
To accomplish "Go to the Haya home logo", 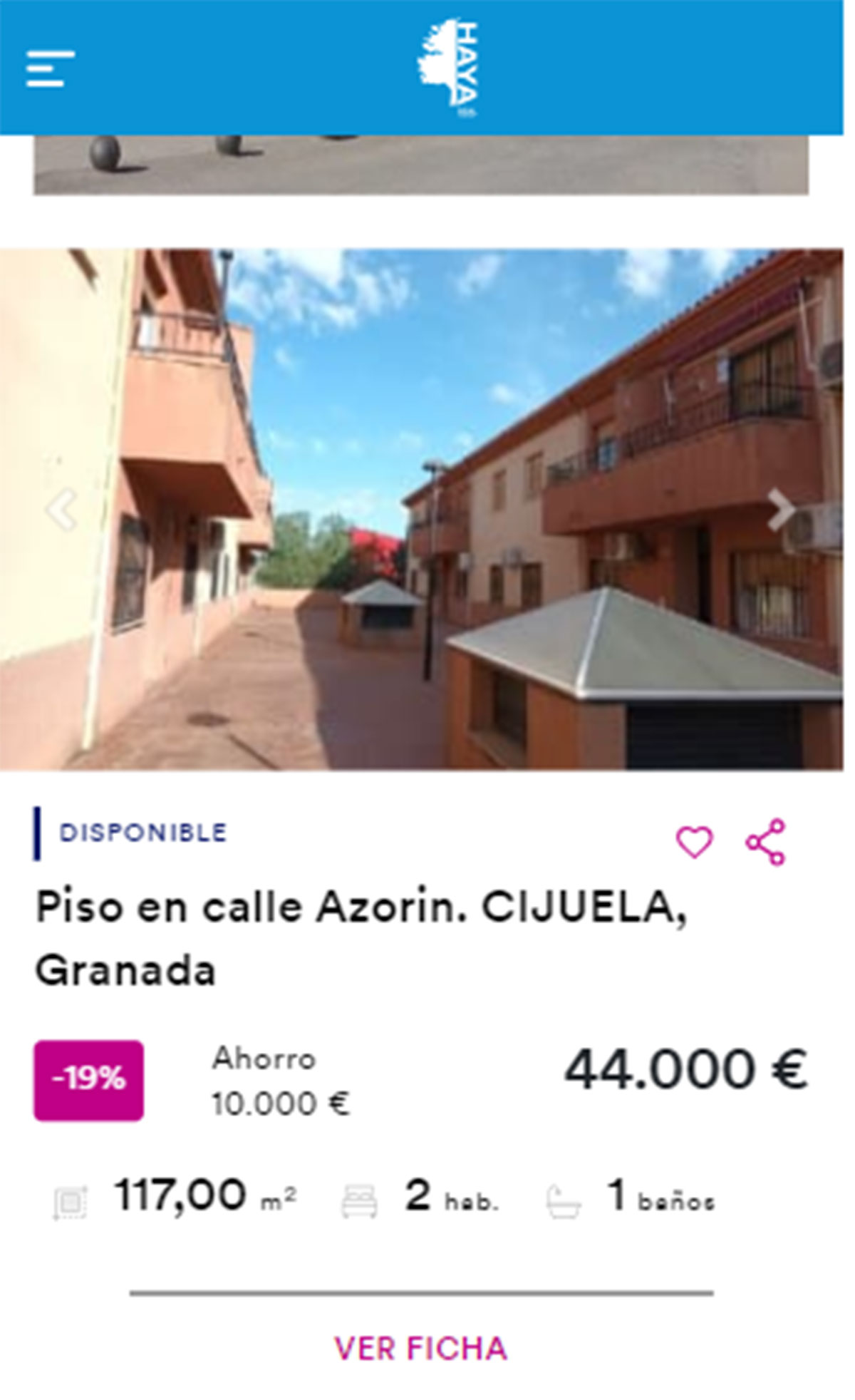I will pos(447,68).
